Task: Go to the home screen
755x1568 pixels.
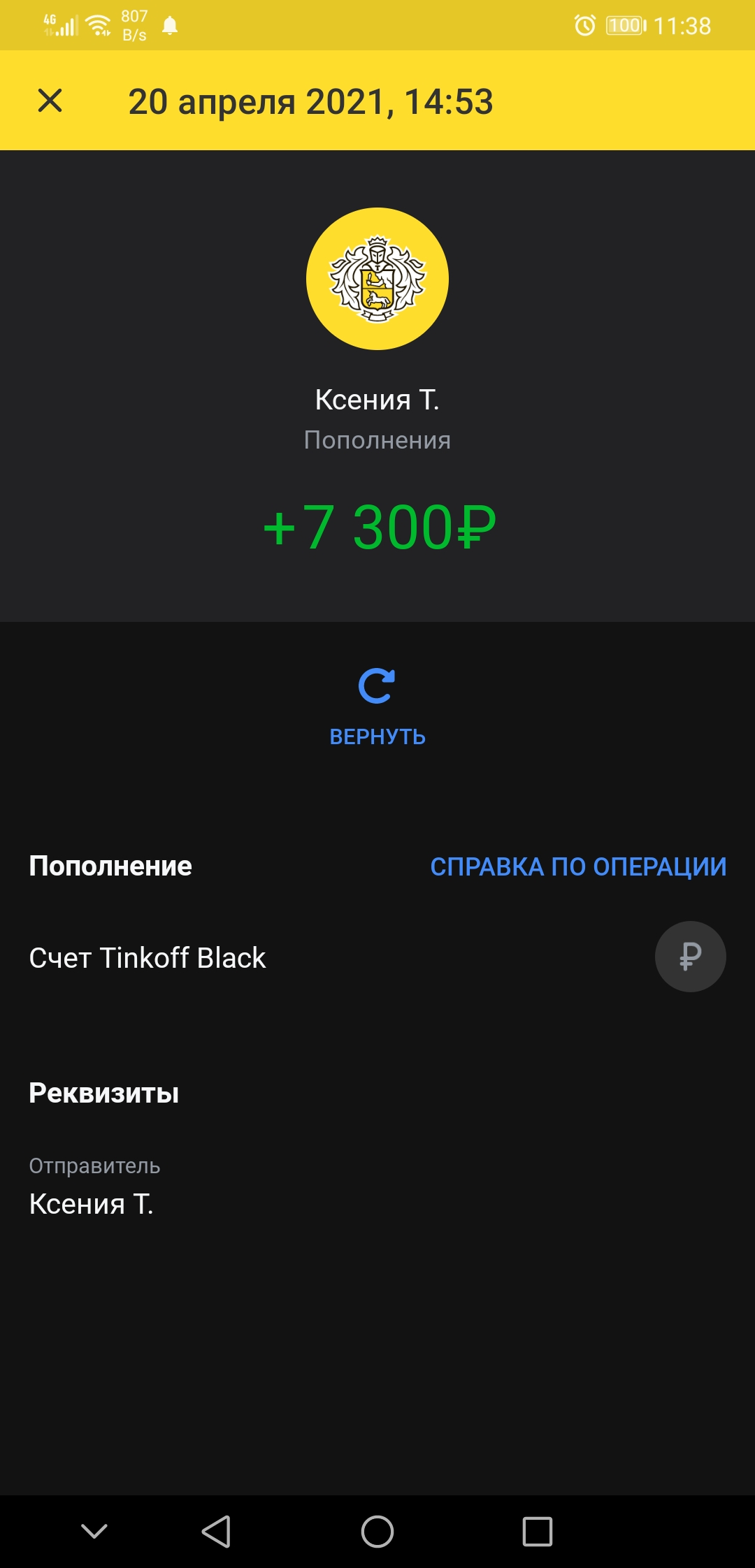Action: point(377,1532)
